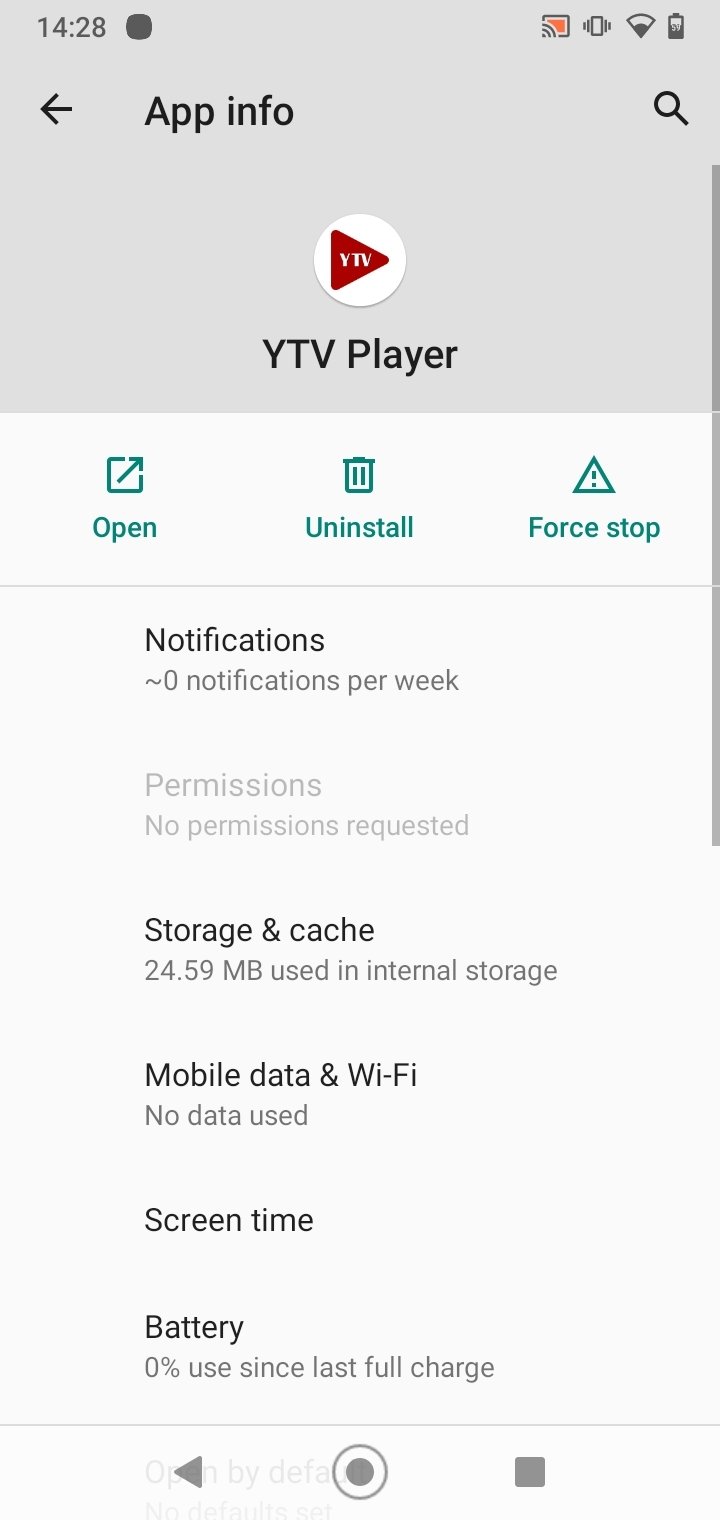Screen dimensions: 720x1520
Task: Open Notifications settings
Action: point(360,660)
